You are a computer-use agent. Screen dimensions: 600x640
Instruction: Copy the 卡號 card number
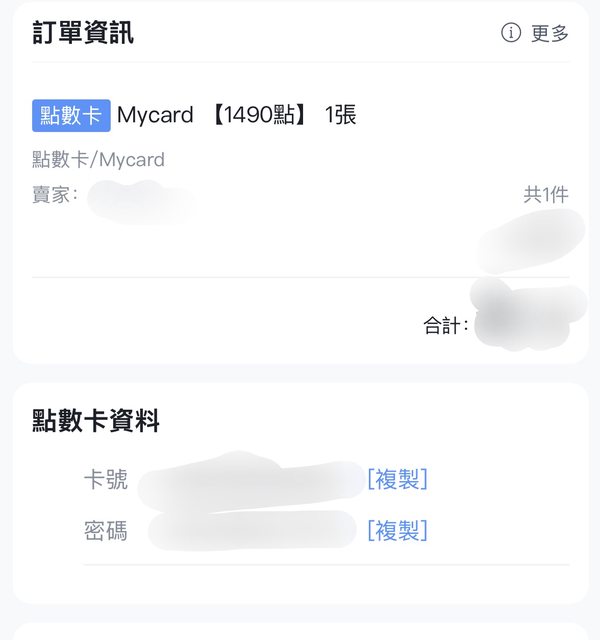397,479
